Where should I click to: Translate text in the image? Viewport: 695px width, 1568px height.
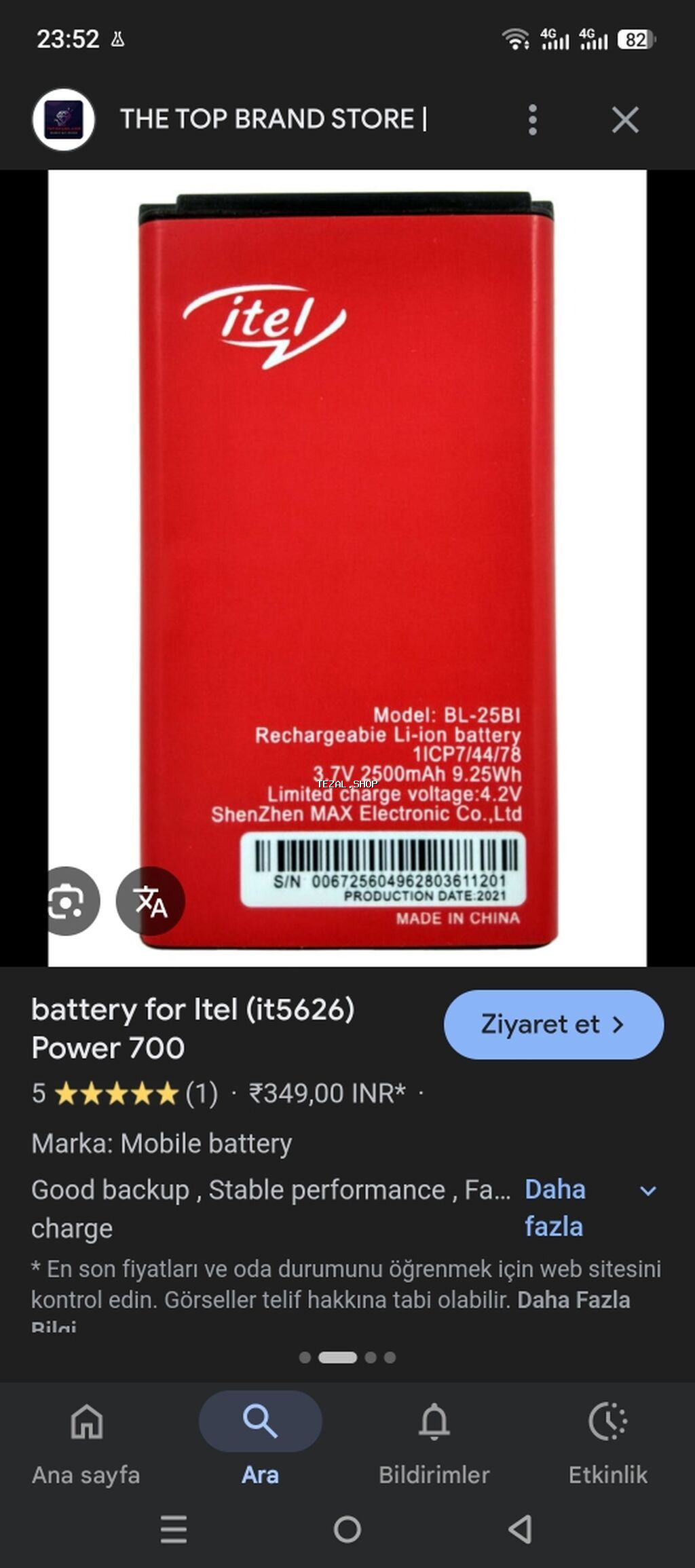(150, 901)
